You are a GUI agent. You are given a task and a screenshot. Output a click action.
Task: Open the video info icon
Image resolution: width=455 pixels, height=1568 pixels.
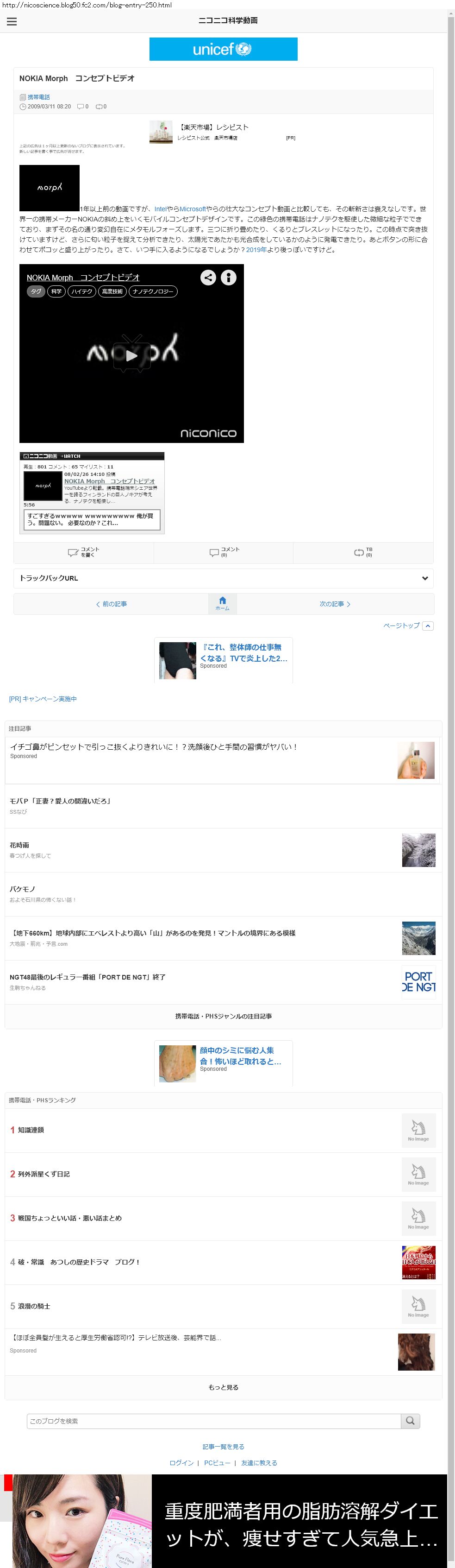[x=229, y=278]
